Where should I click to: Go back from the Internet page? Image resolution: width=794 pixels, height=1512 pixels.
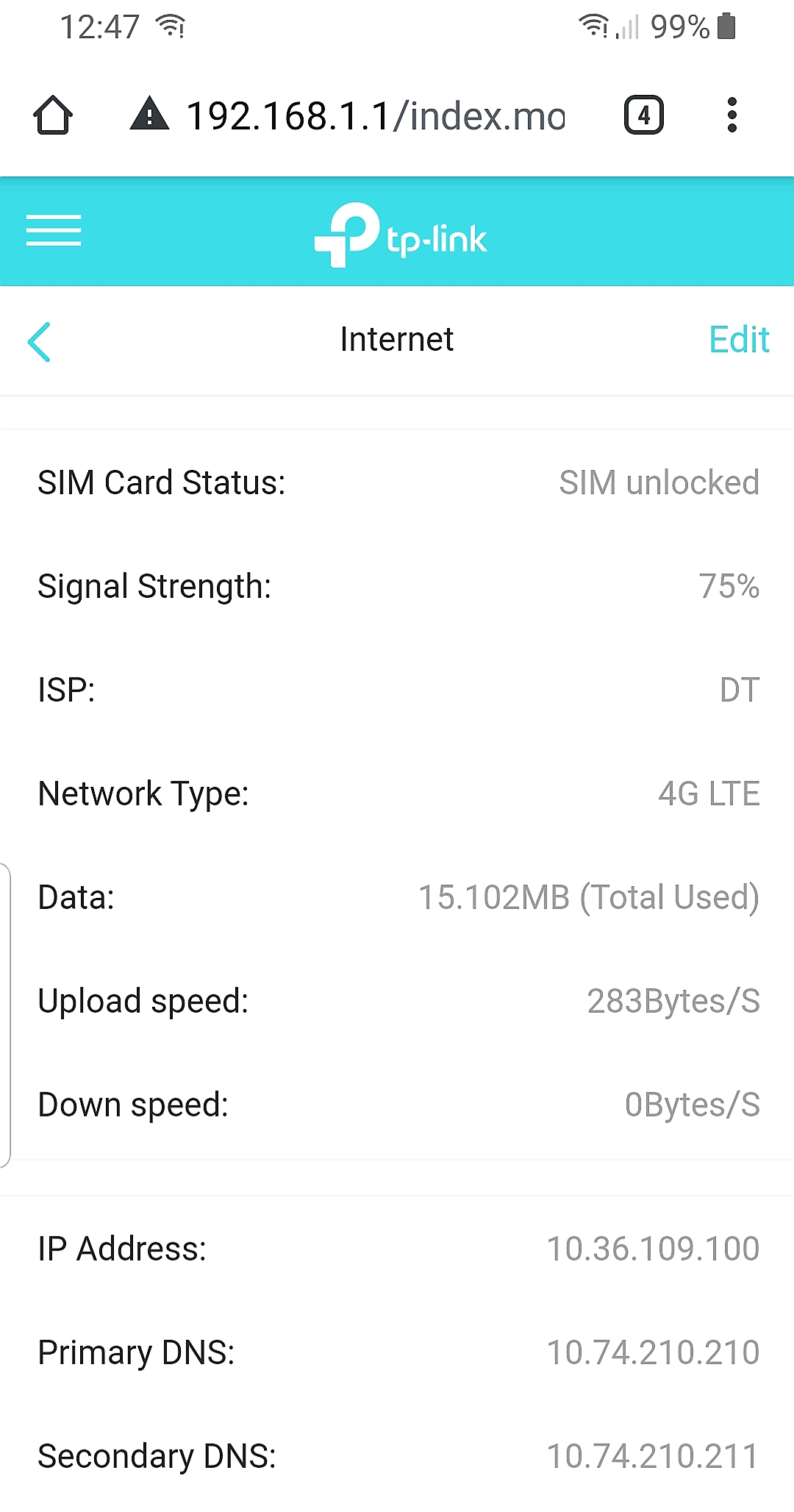coord(40,342)
